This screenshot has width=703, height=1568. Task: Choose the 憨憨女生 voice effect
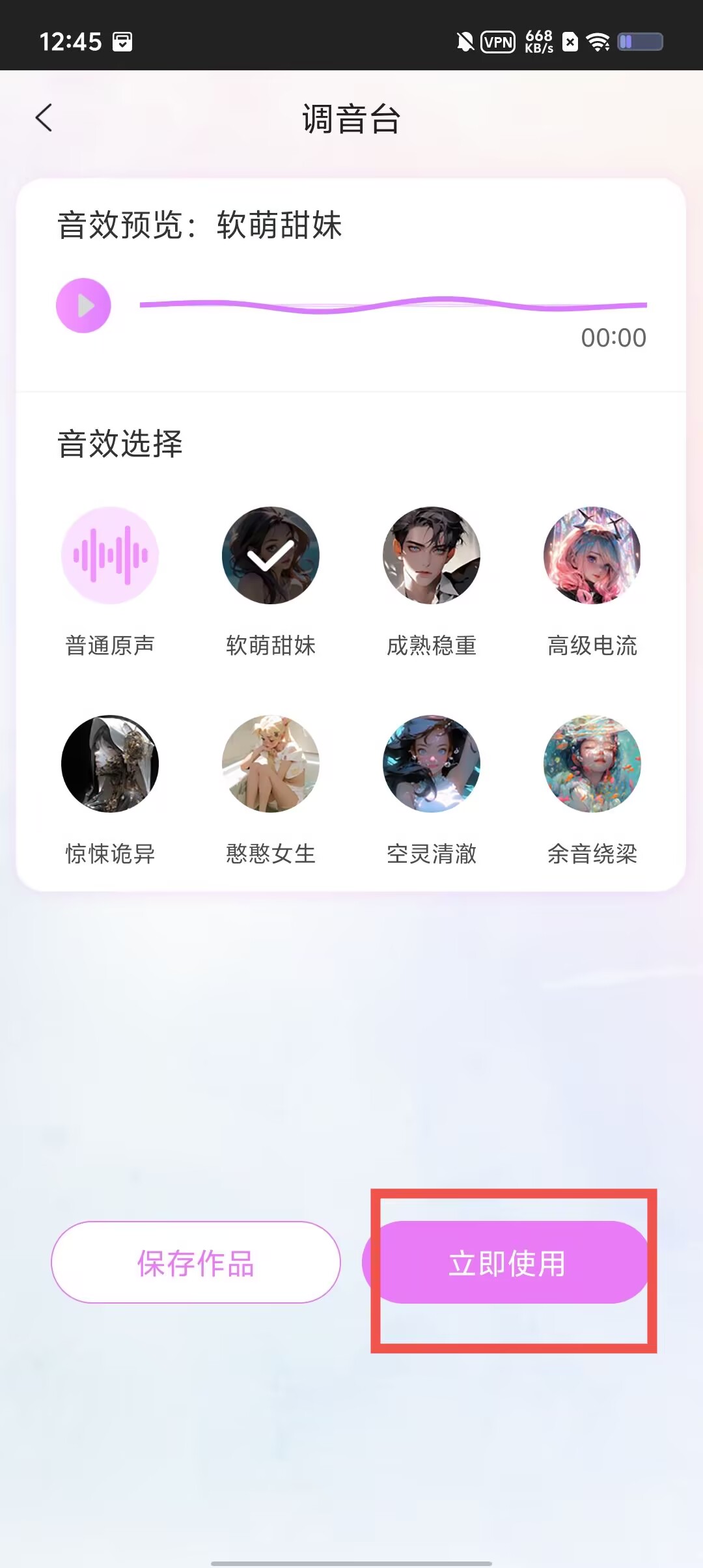pyautogui.click(x=271, y=764)
